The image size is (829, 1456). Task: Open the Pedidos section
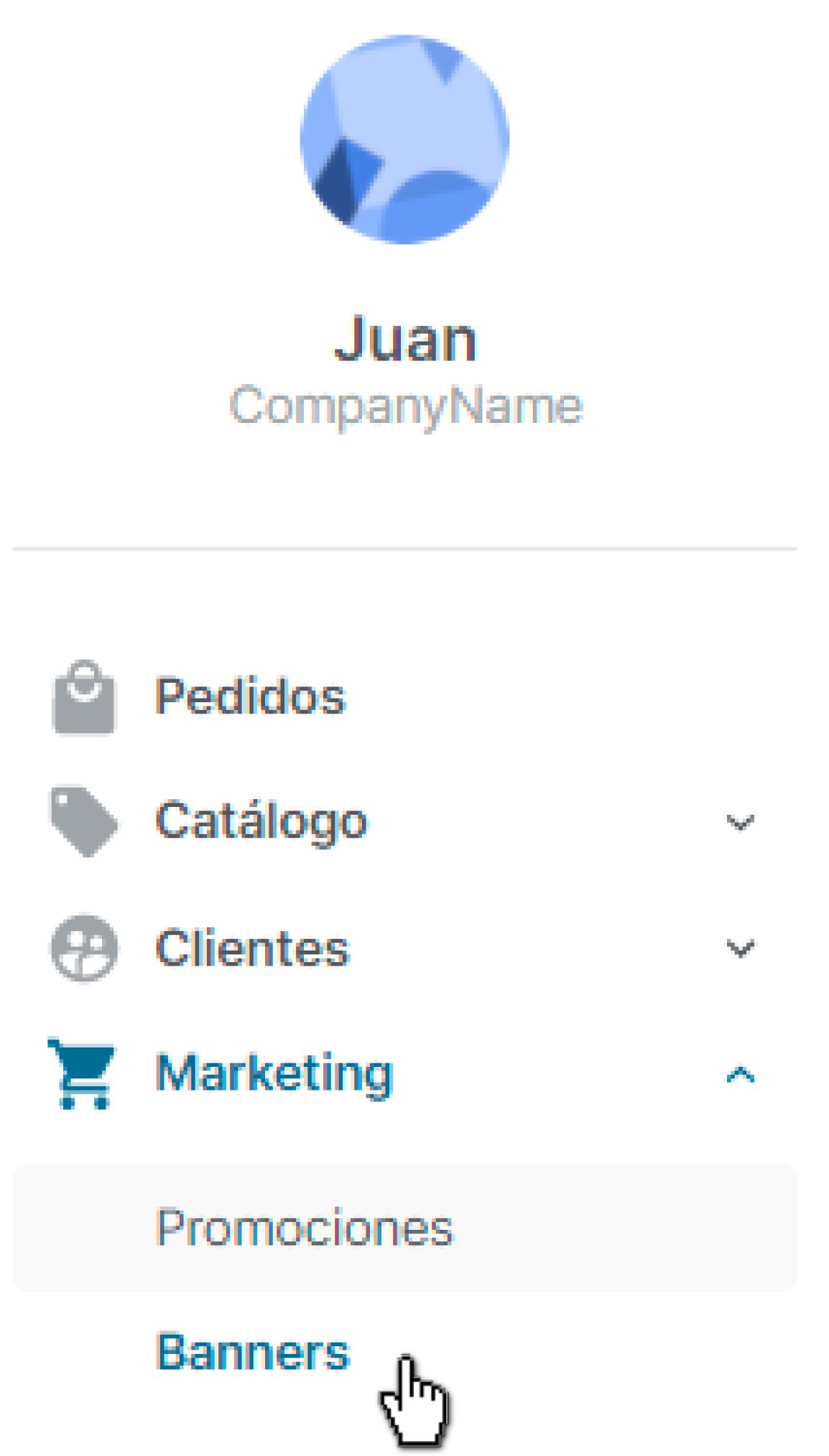(250, 697)
